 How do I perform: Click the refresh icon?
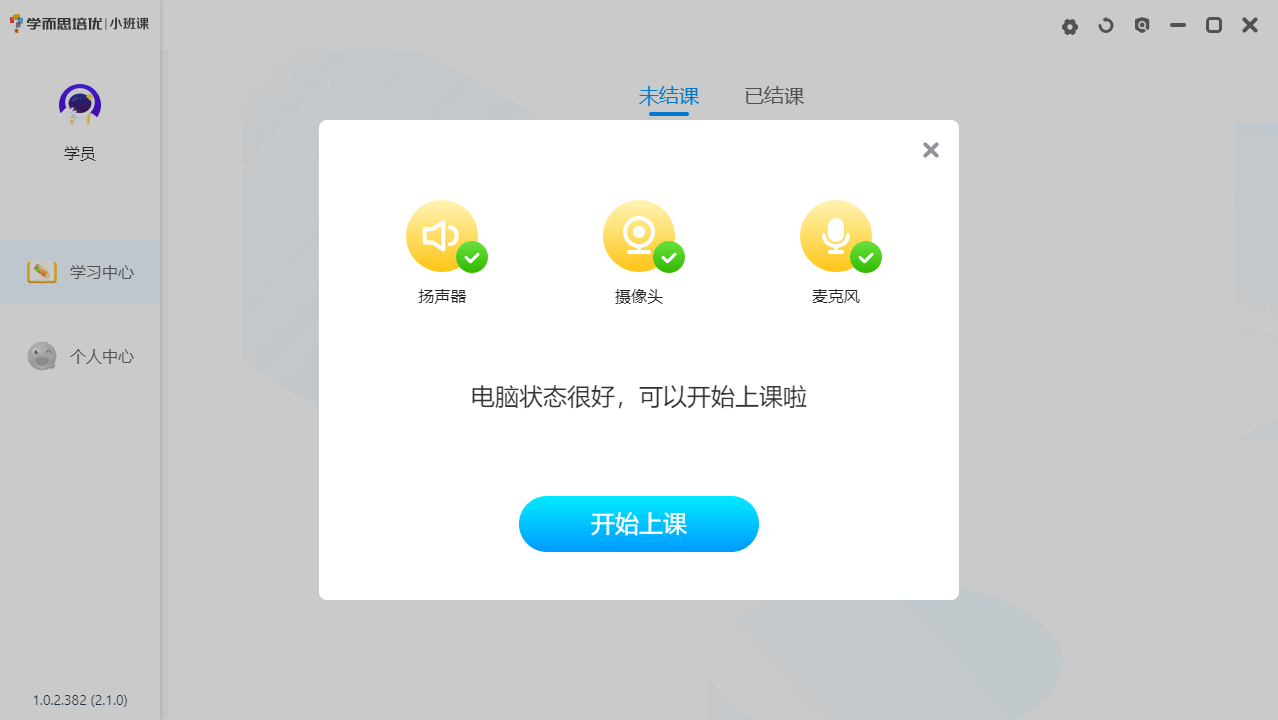[x=1106, y=26]
